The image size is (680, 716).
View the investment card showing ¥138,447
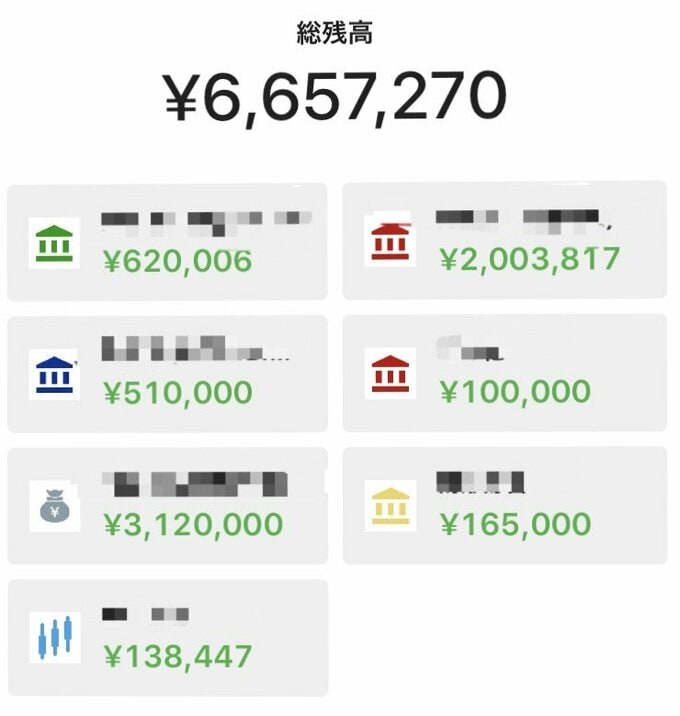click(167, 638)
